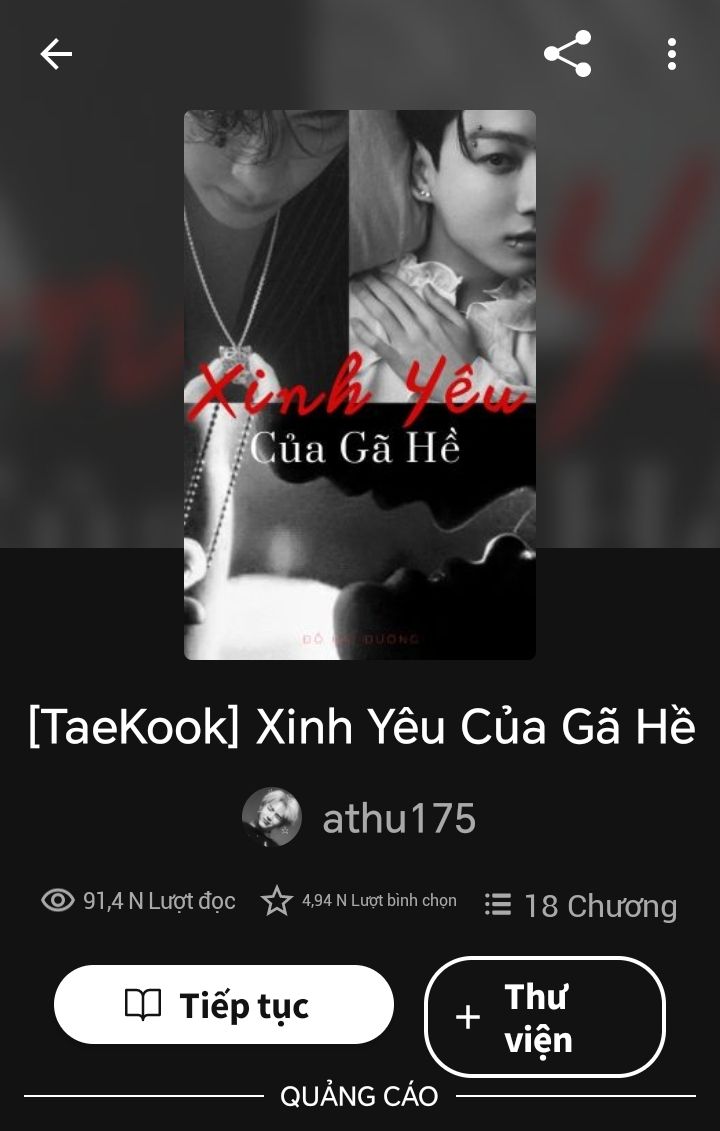This screenshot has height=1131, width=720.
Task: Go back using the arrow icon
Action: pos(56,54)
